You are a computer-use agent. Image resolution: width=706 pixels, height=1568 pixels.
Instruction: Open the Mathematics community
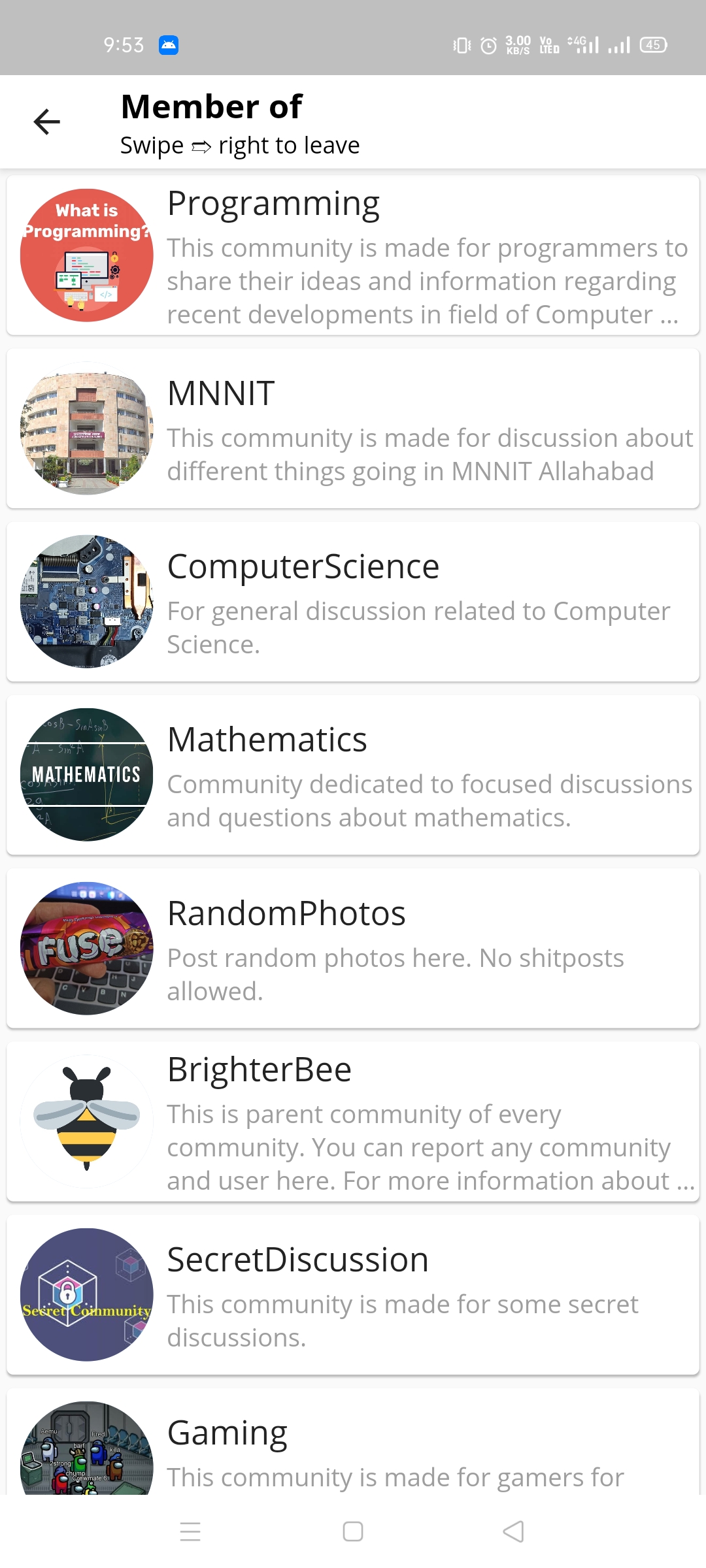tap(353, 775)
